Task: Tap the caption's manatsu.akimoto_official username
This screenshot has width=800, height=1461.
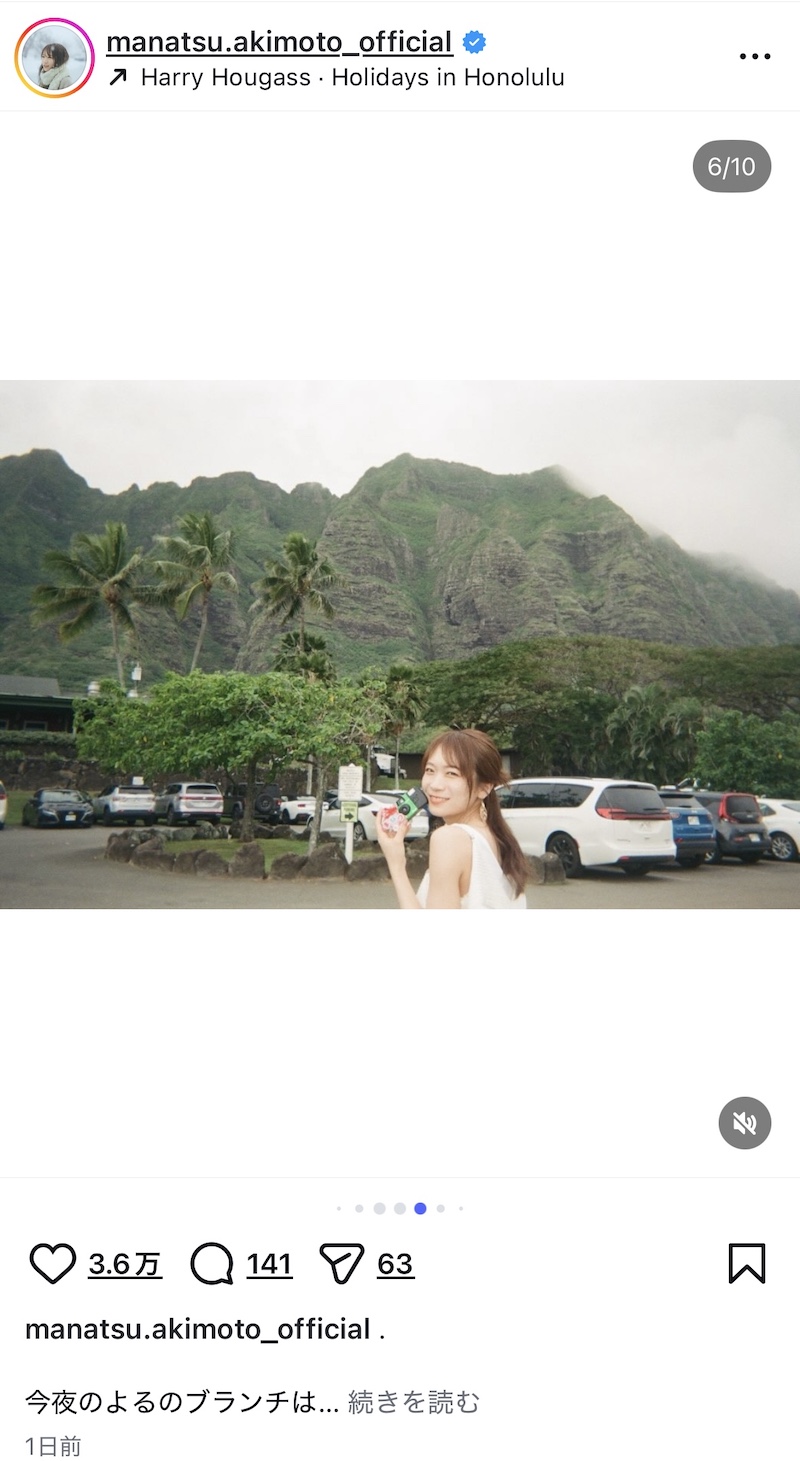Action: click(197, 1329)
